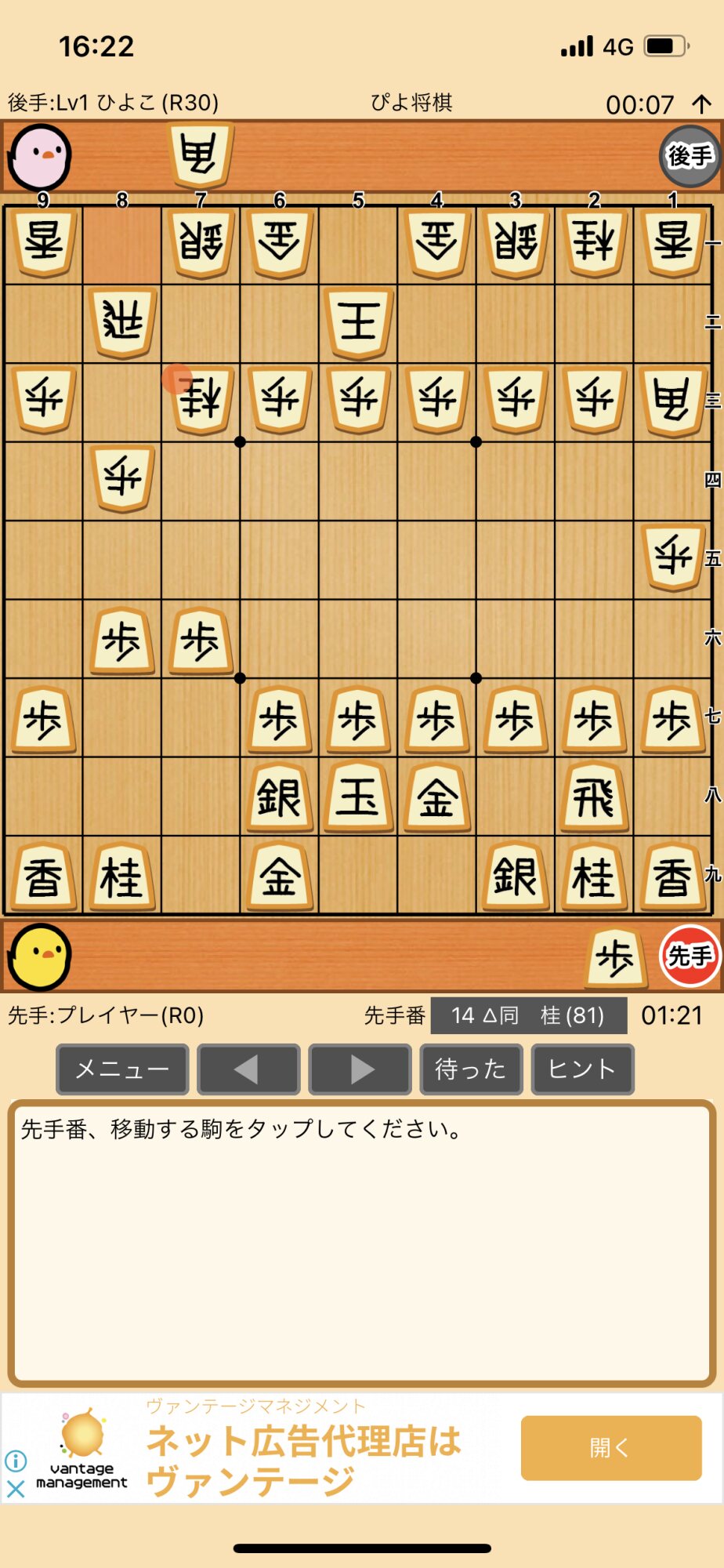Select the 飛 rook piece
Image resolution: width=724 pixels, height=1568 pixels.
point(594,797)
